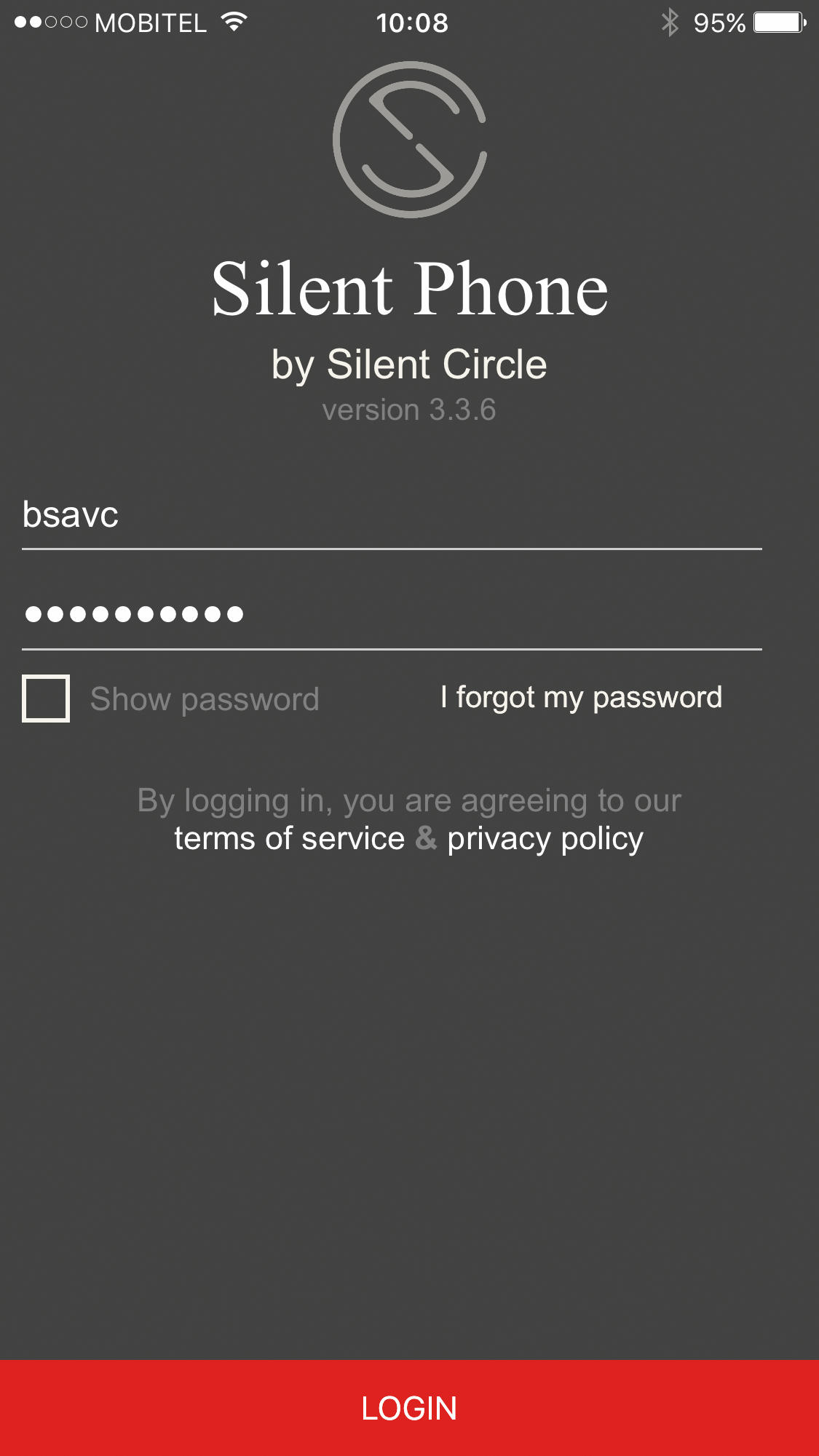
Task: Open the I forgot my password link
Action: point(581,698)
